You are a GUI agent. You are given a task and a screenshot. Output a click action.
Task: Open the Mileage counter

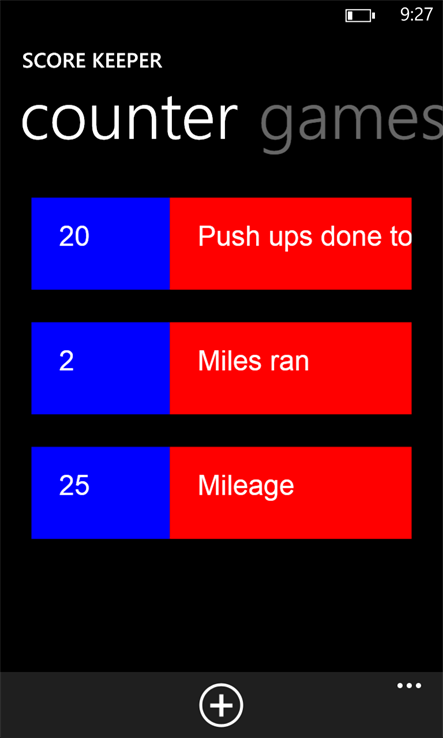221,493
